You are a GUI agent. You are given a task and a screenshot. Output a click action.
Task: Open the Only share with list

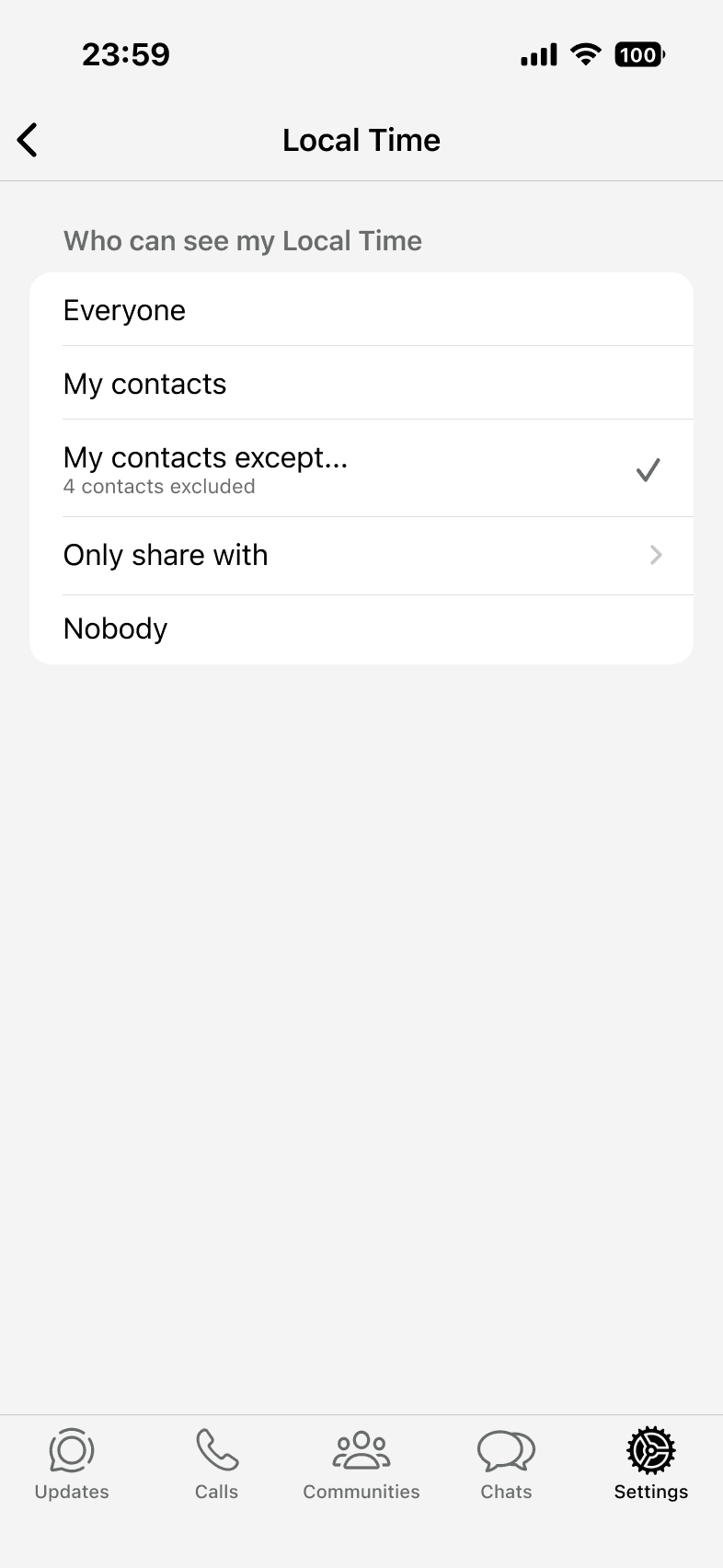[361, 556]
